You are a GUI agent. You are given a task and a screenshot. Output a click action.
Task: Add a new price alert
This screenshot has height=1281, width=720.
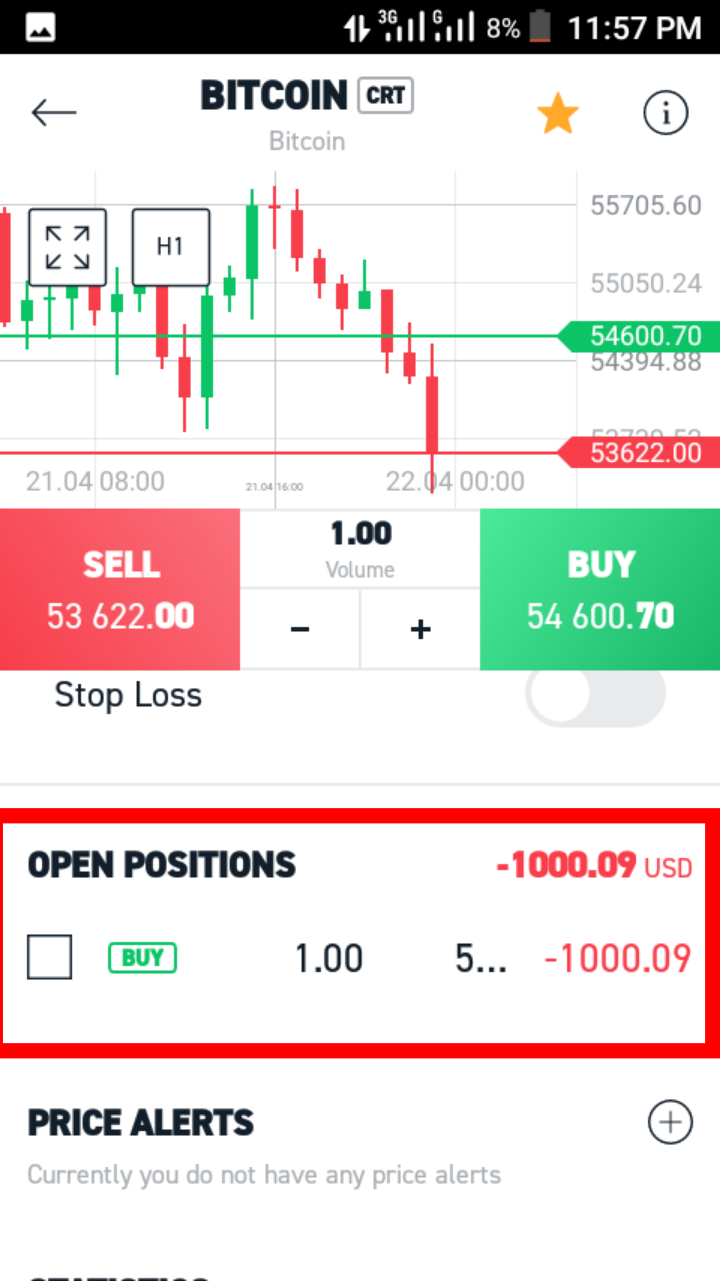coord(670,1123)
